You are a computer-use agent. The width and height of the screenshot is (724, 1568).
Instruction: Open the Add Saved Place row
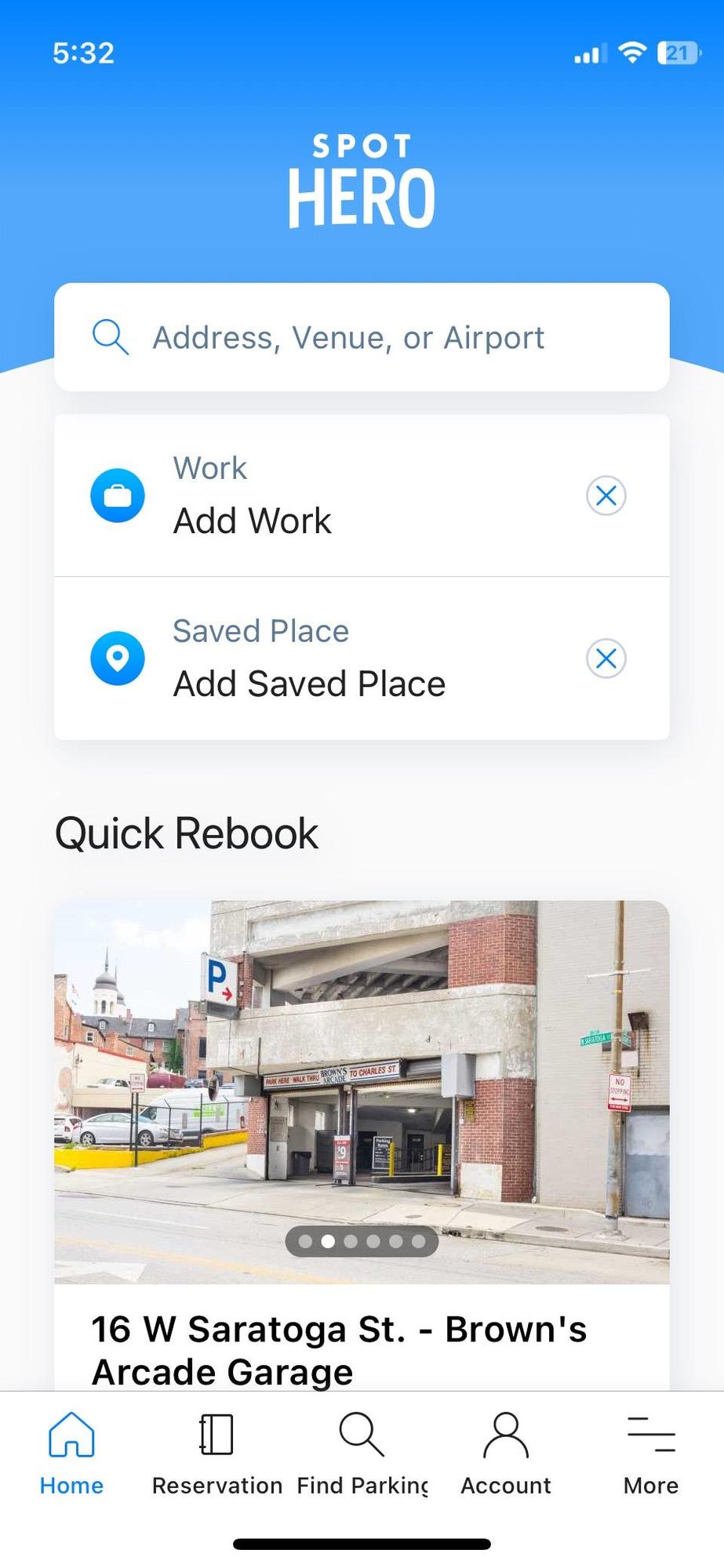tap(314, 659)
